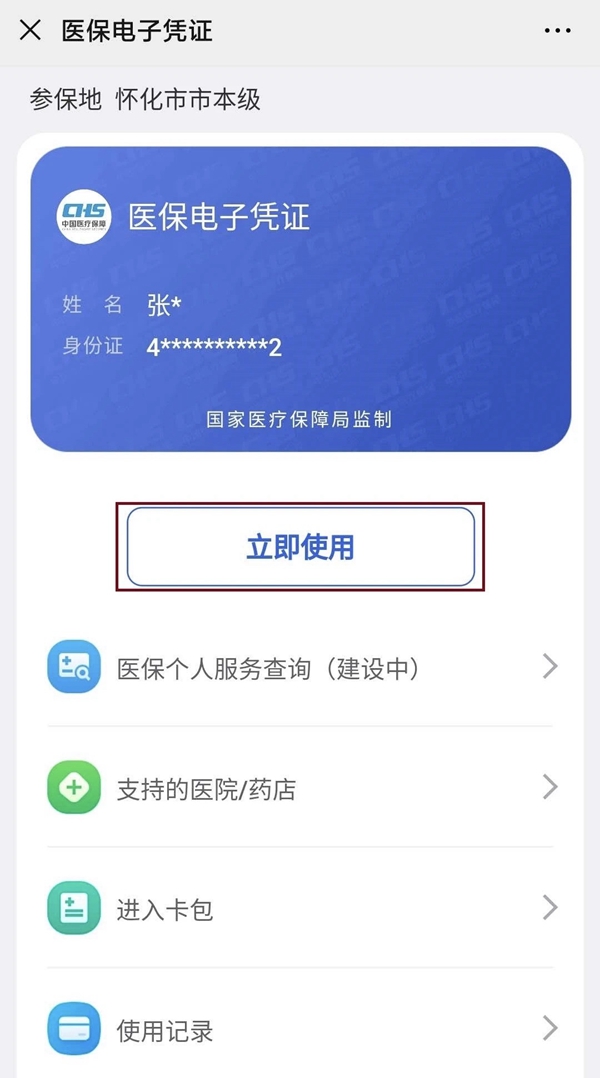The height and width of the screenshot is (1078, 600).
Task: View 支持的医院/药店 list
Action: 300,788
